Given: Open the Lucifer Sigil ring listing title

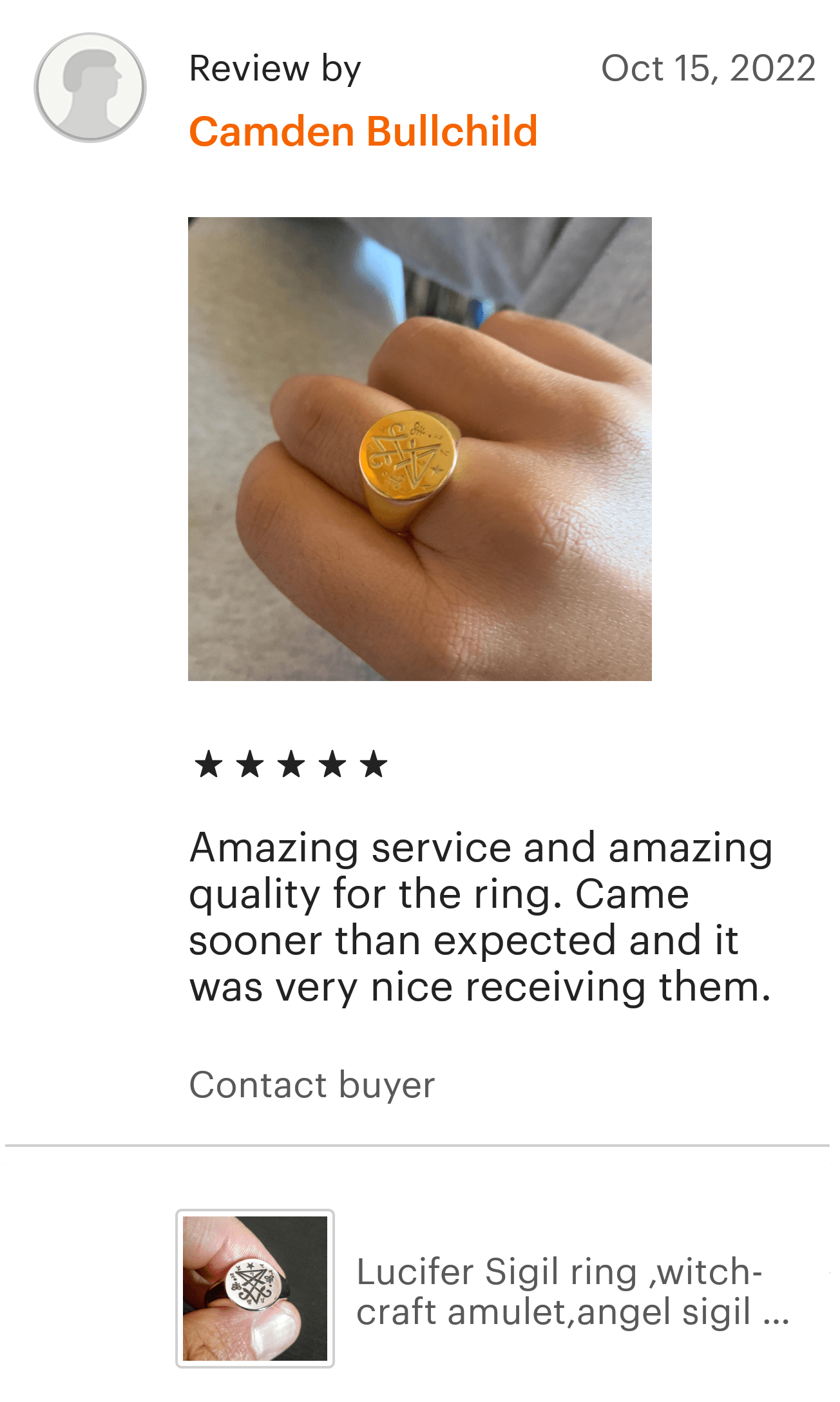Looking at the screenshot, I should click(572, 1291).
